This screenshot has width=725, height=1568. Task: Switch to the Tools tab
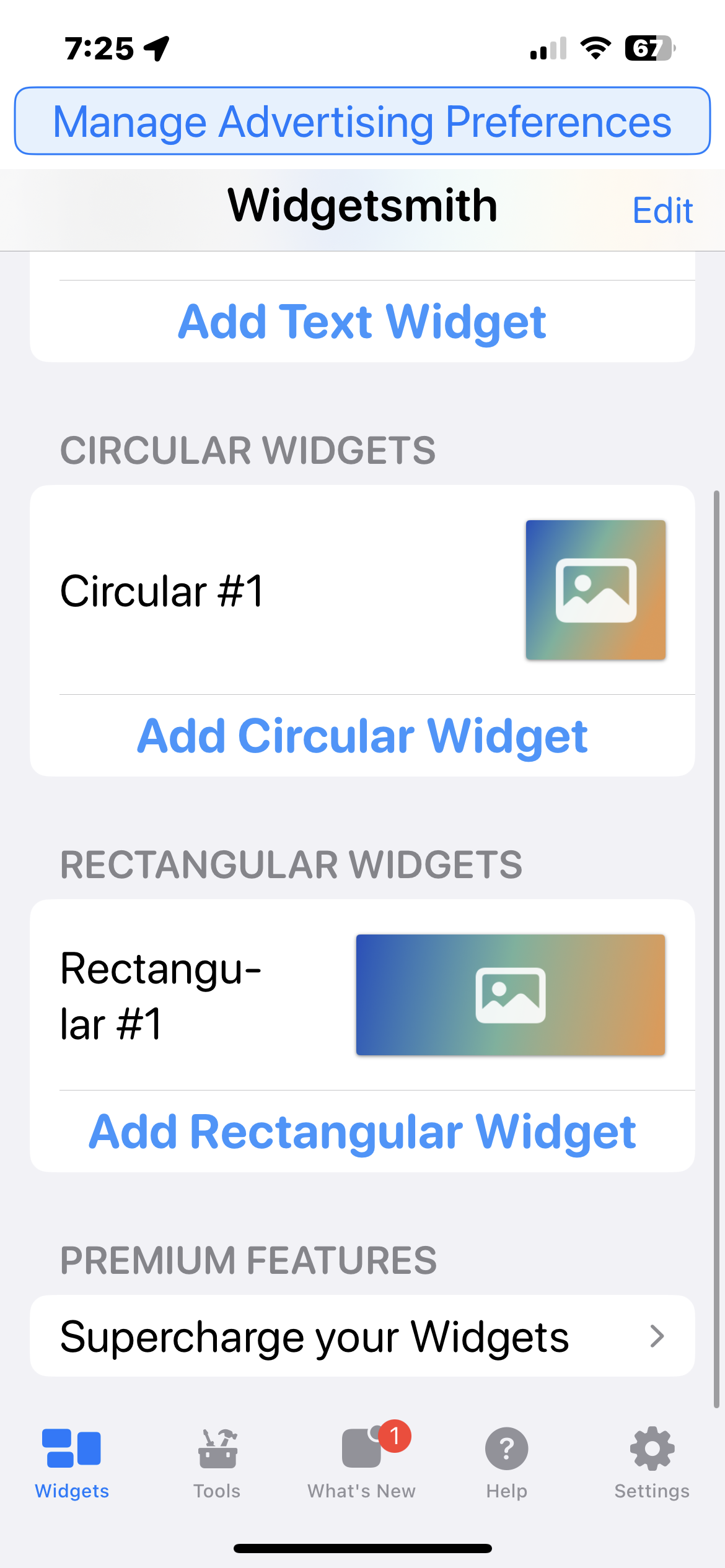tap(217, 1463)
